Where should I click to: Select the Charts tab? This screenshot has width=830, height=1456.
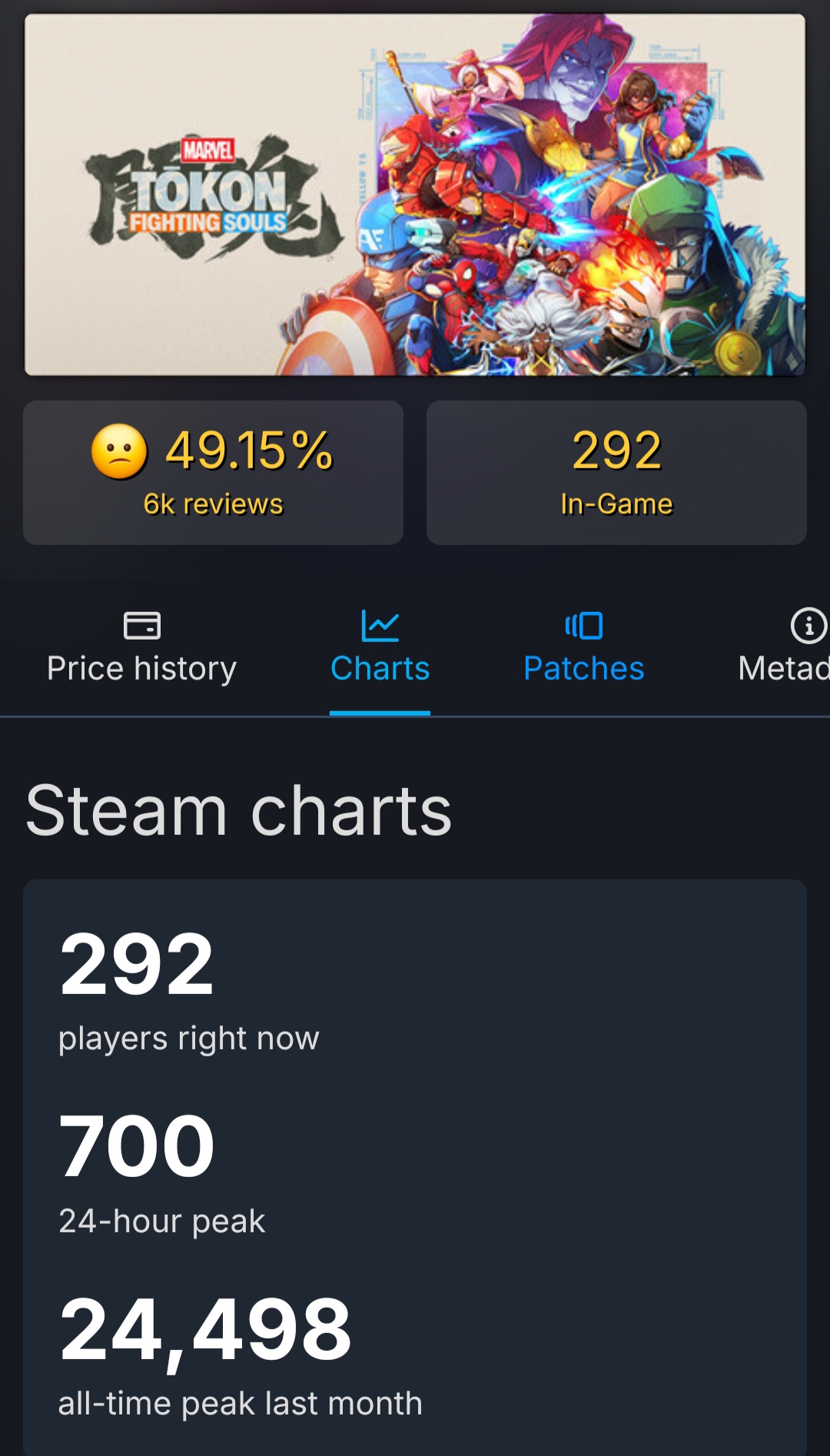(x=380, y=647)
